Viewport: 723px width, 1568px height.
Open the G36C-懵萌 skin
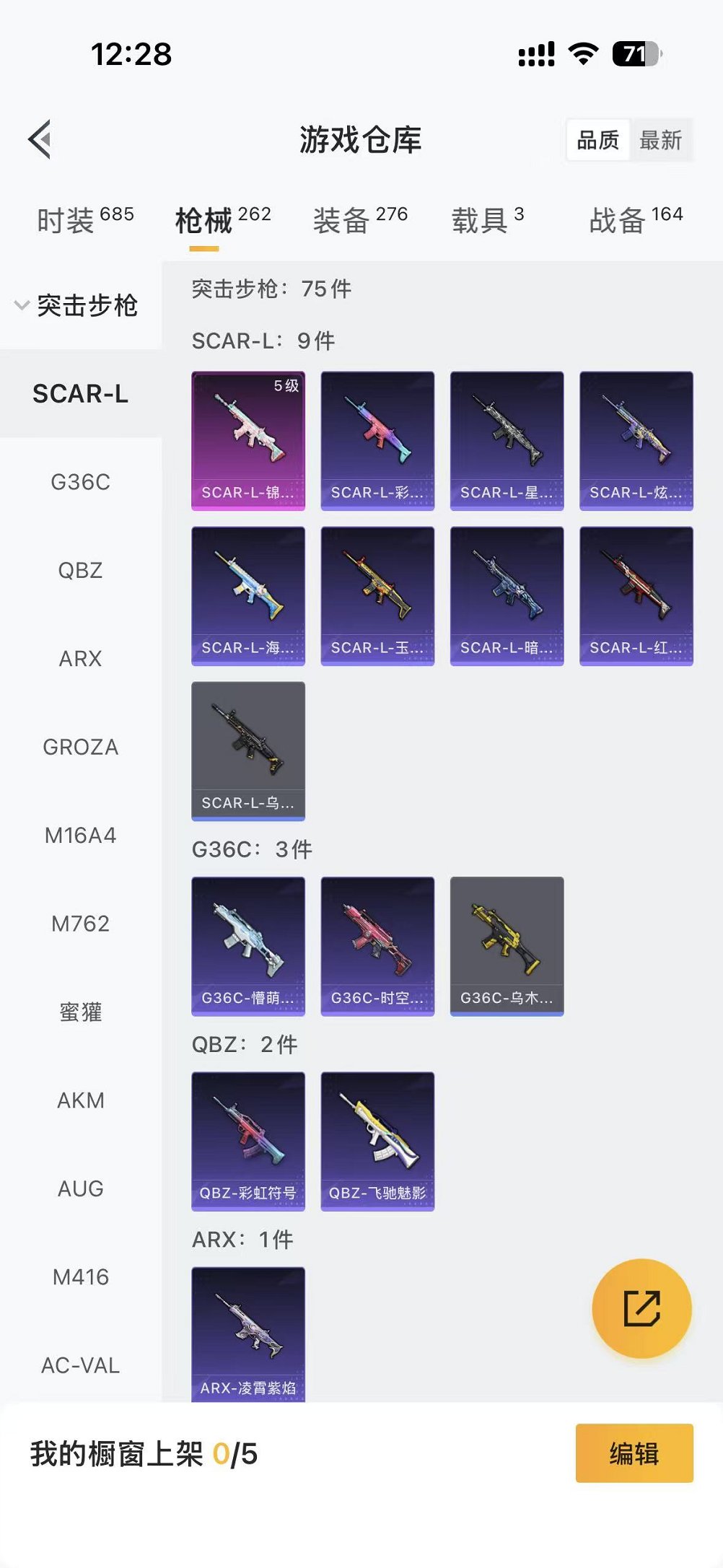[x=248, y=945]
